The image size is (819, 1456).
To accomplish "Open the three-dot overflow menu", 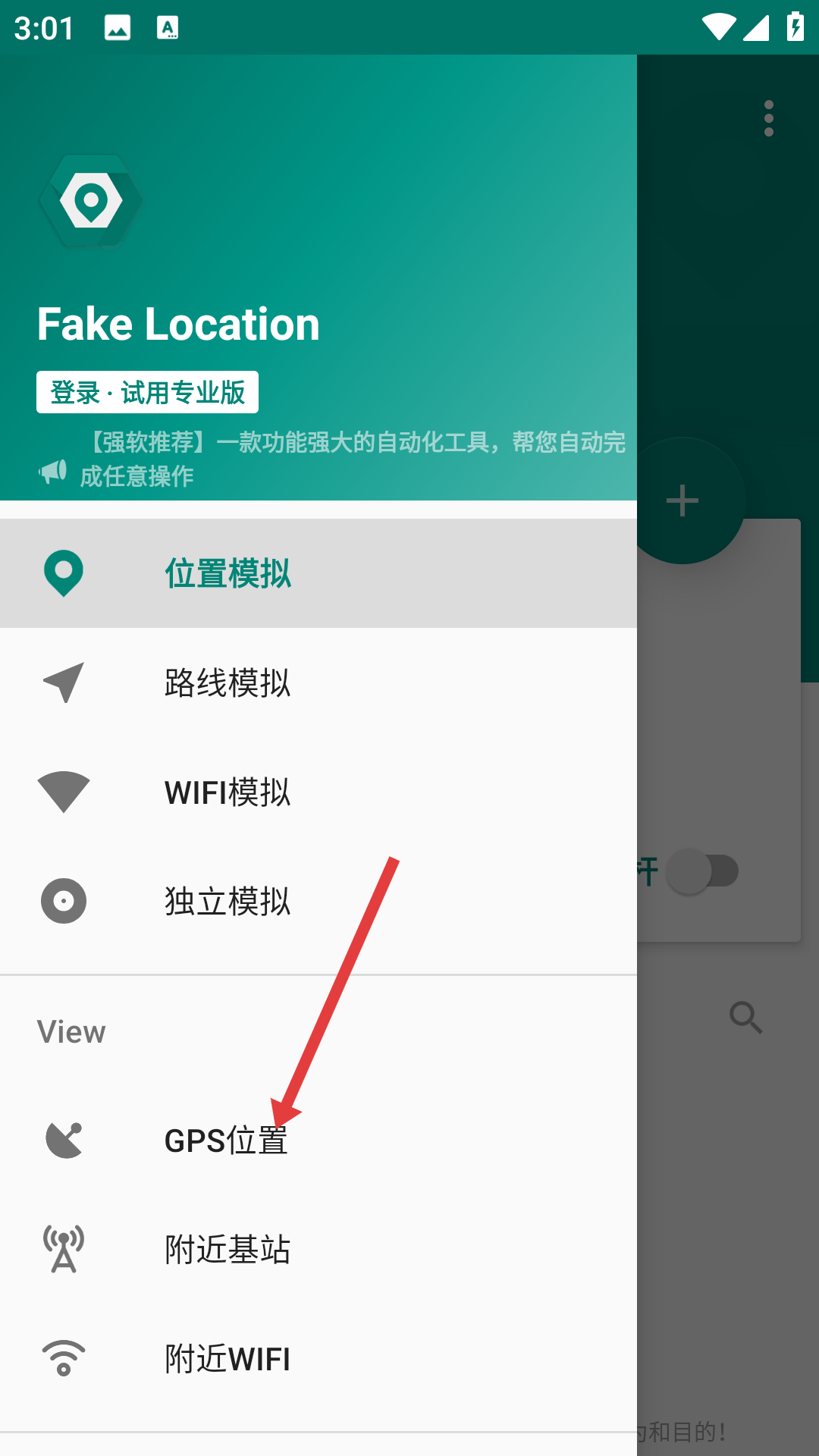I will click(x=769, y=118).
